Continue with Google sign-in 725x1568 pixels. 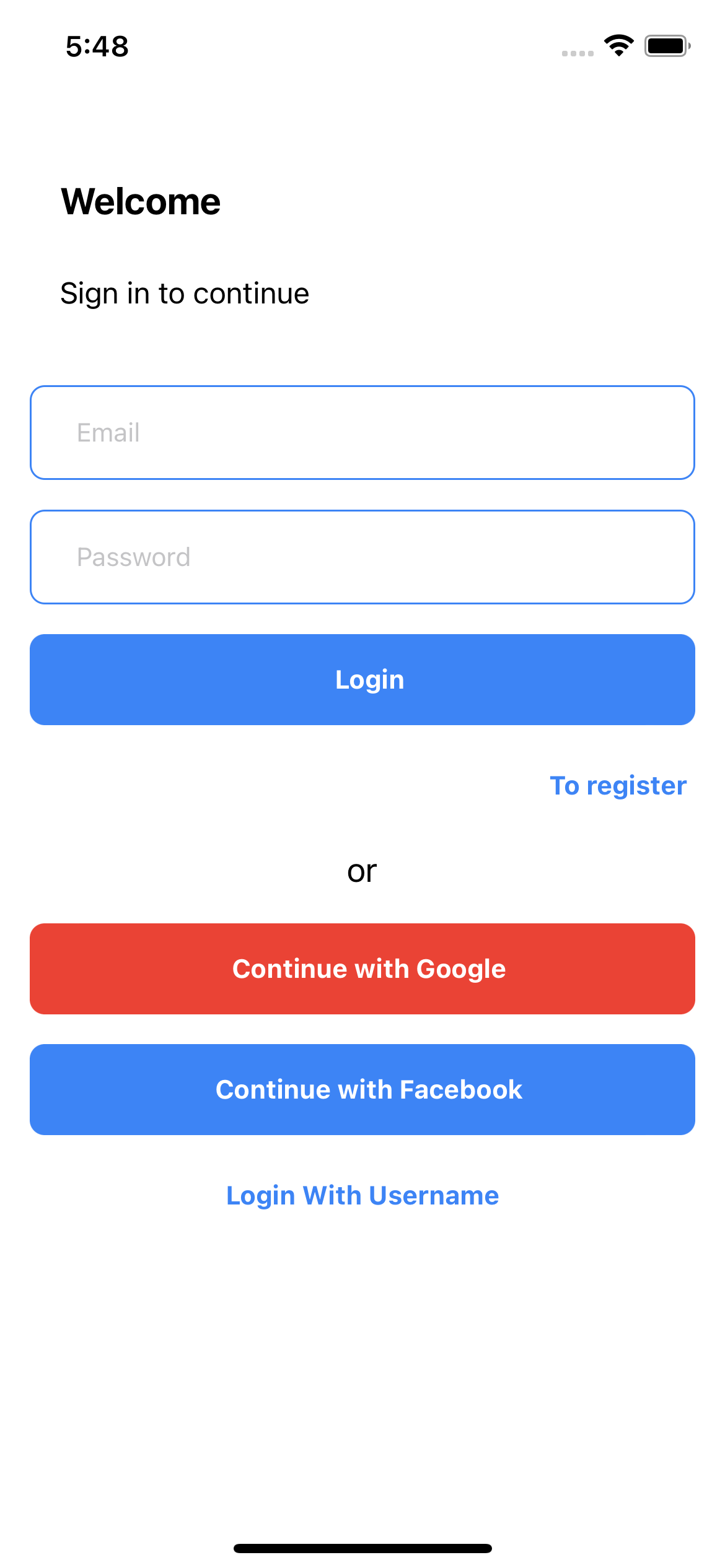coord(362,969)
